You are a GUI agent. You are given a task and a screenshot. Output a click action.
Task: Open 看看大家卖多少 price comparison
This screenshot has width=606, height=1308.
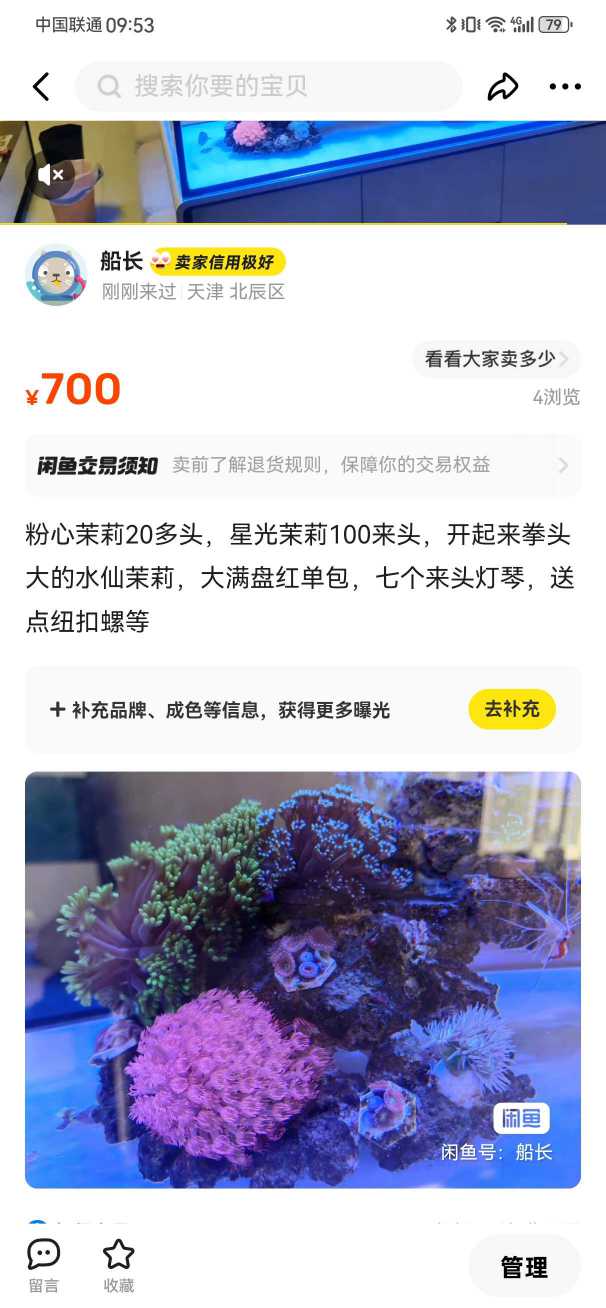point(496,359)
